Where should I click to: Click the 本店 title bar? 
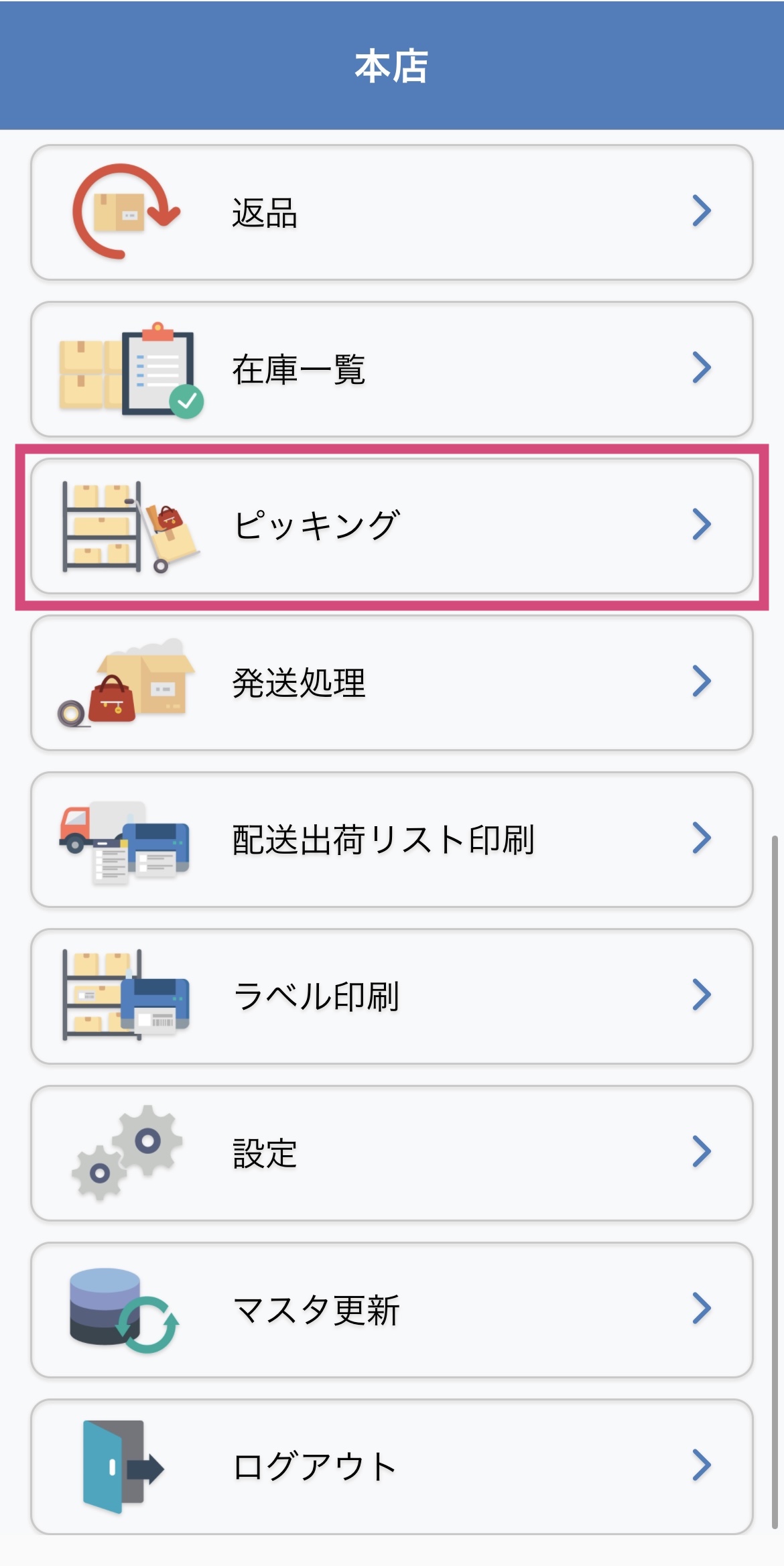(392, 64)
